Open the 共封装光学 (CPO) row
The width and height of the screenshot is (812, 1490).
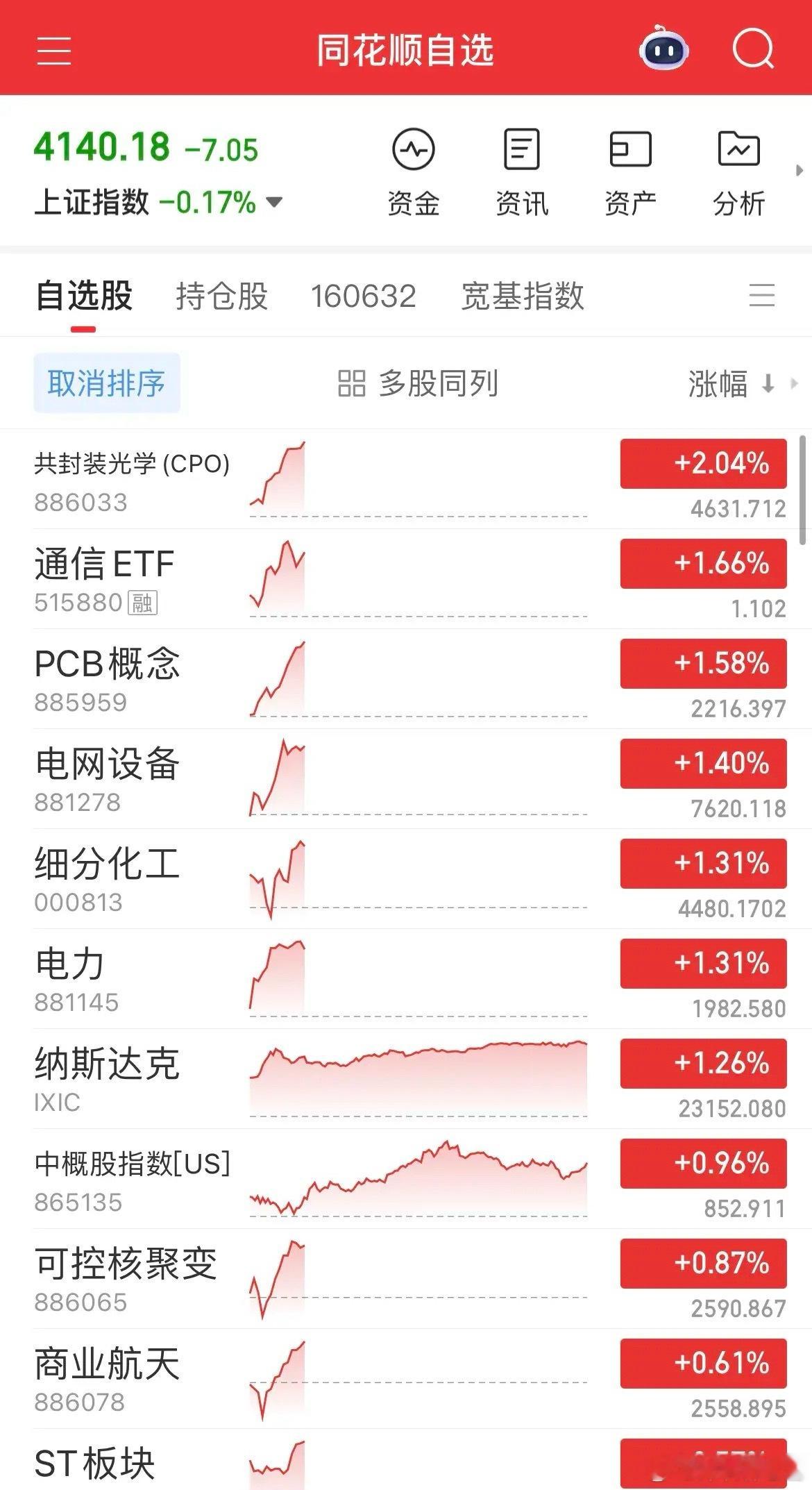[x=409, y=480]
